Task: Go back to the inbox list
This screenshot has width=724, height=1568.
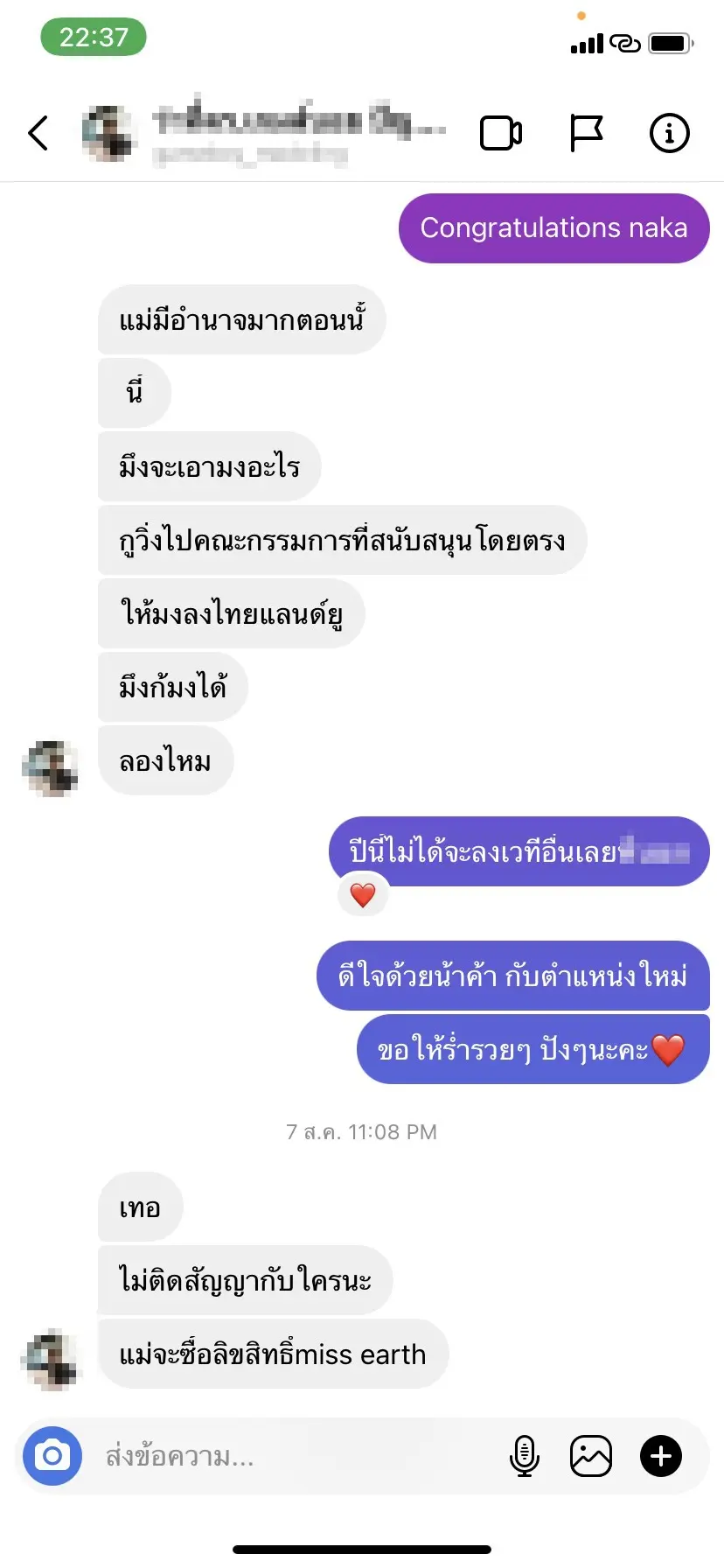Action: click(x=38, y=134)
